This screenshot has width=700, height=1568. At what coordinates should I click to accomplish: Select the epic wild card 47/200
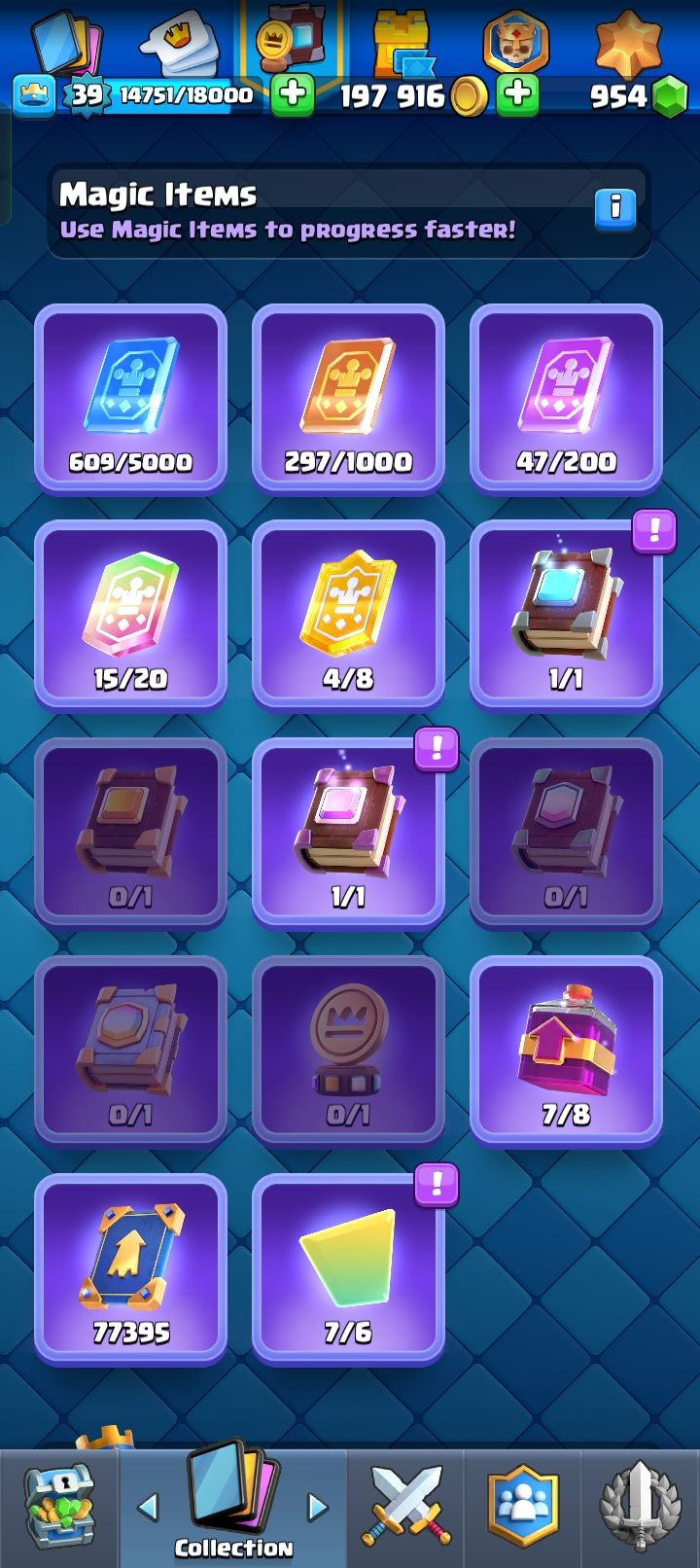click(x=566, y=399)
